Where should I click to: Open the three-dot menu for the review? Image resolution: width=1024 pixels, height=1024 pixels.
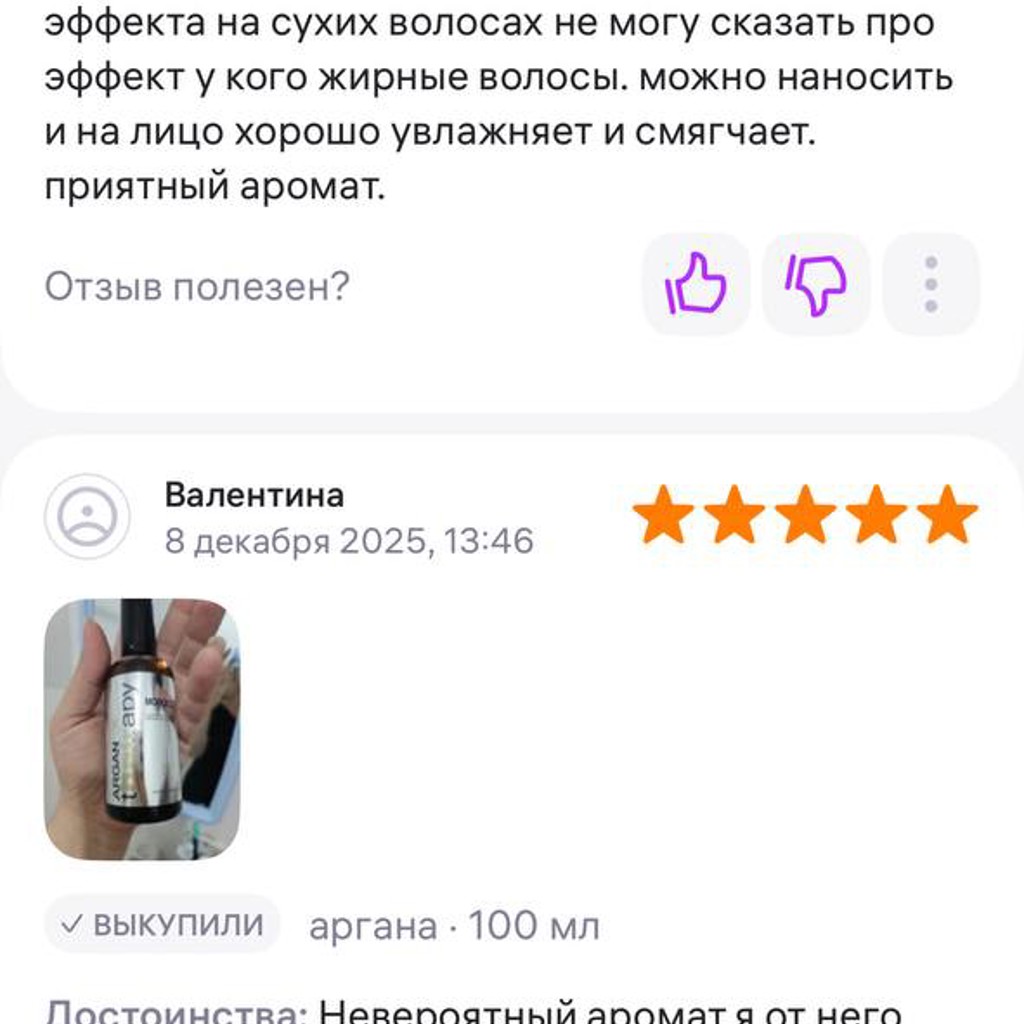tap(931, 284)
